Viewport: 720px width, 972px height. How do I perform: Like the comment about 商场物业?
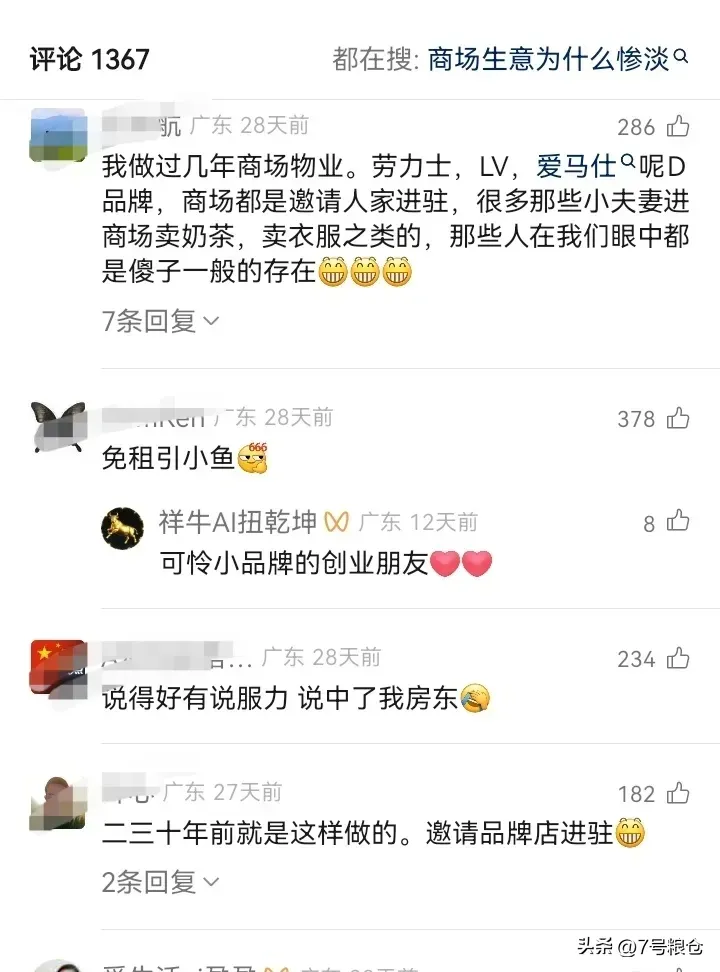[x=679, y=127]
